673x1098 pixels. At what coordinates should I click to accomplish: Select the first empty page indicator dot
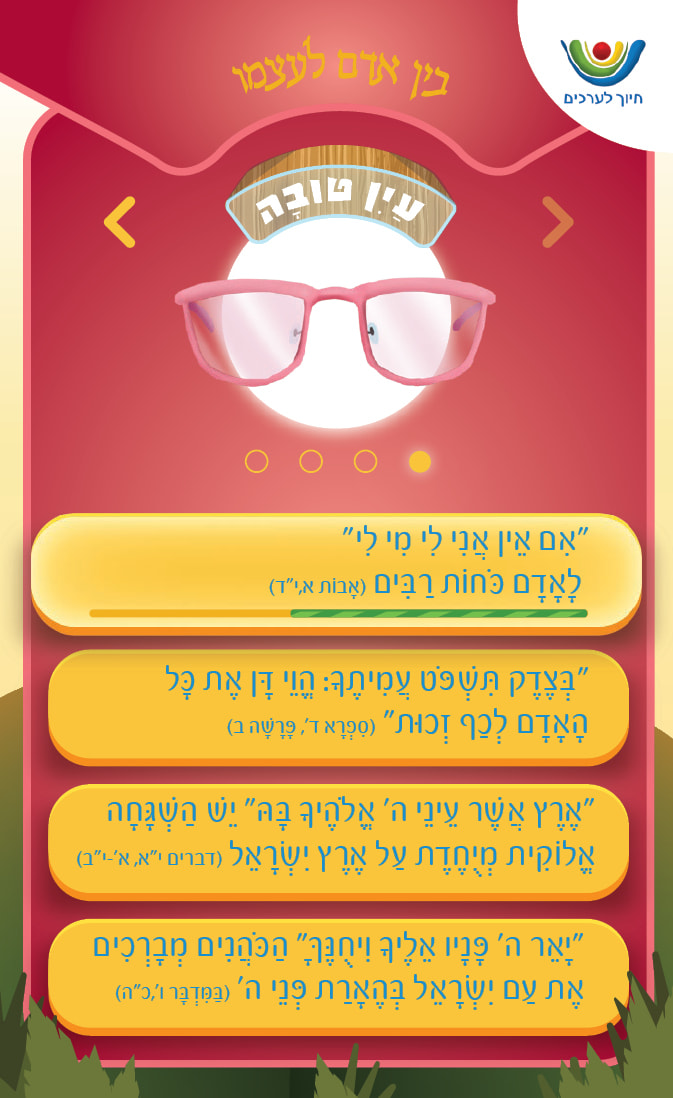point(257,461)
